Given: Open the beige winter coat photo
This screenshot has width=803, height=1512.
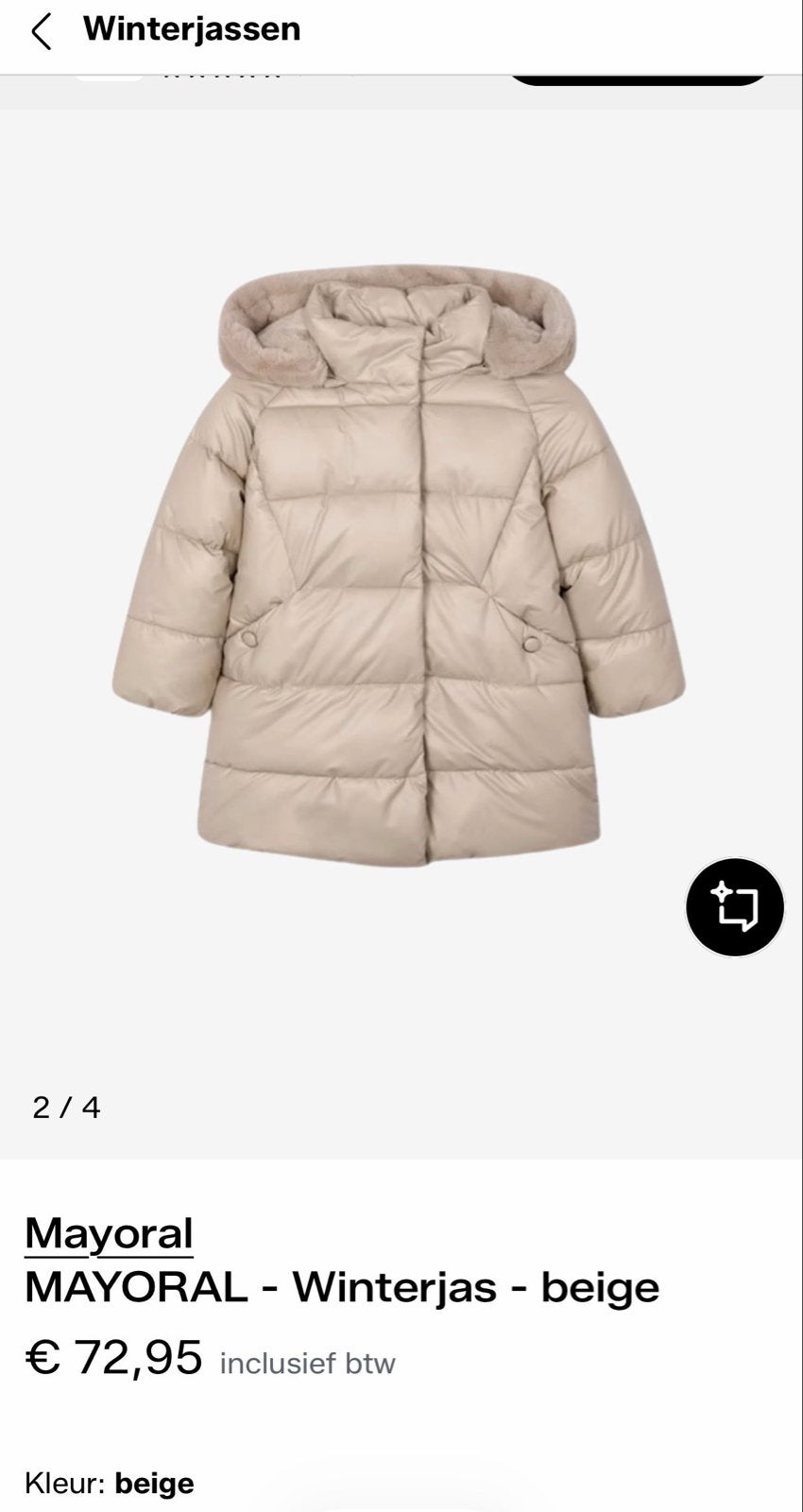Looking at the screenshot, I should point(399,567).
